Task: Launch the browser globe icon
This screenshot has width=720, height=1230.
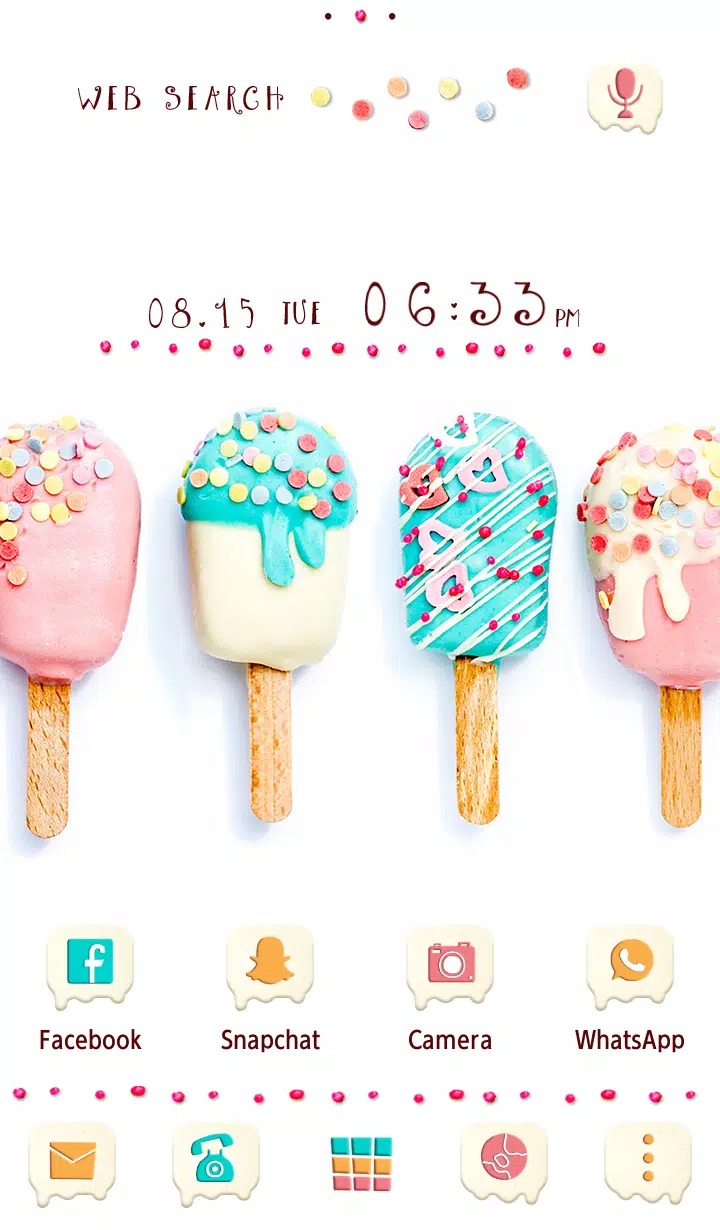Action: (x=504, y=1163)
